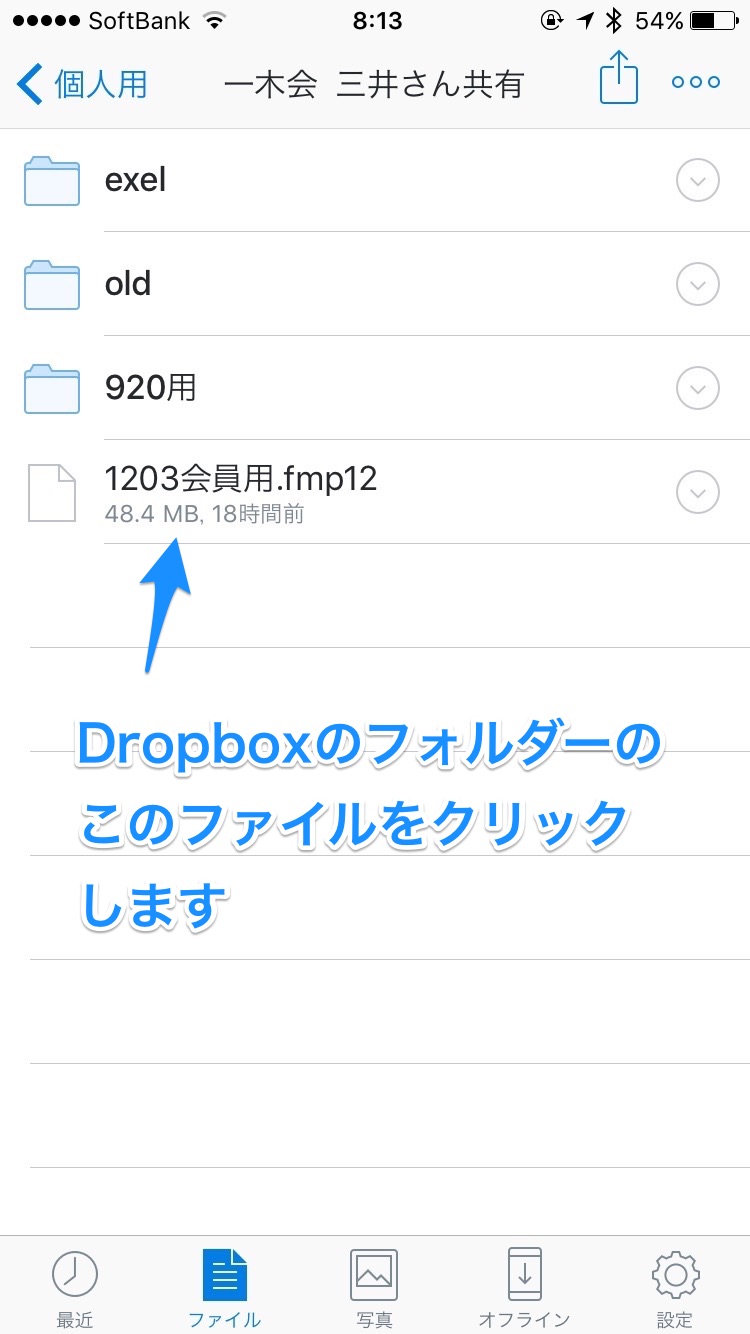750x1334 pixels.
Task: Expand options for the old folder
Action: pos(698,284)
